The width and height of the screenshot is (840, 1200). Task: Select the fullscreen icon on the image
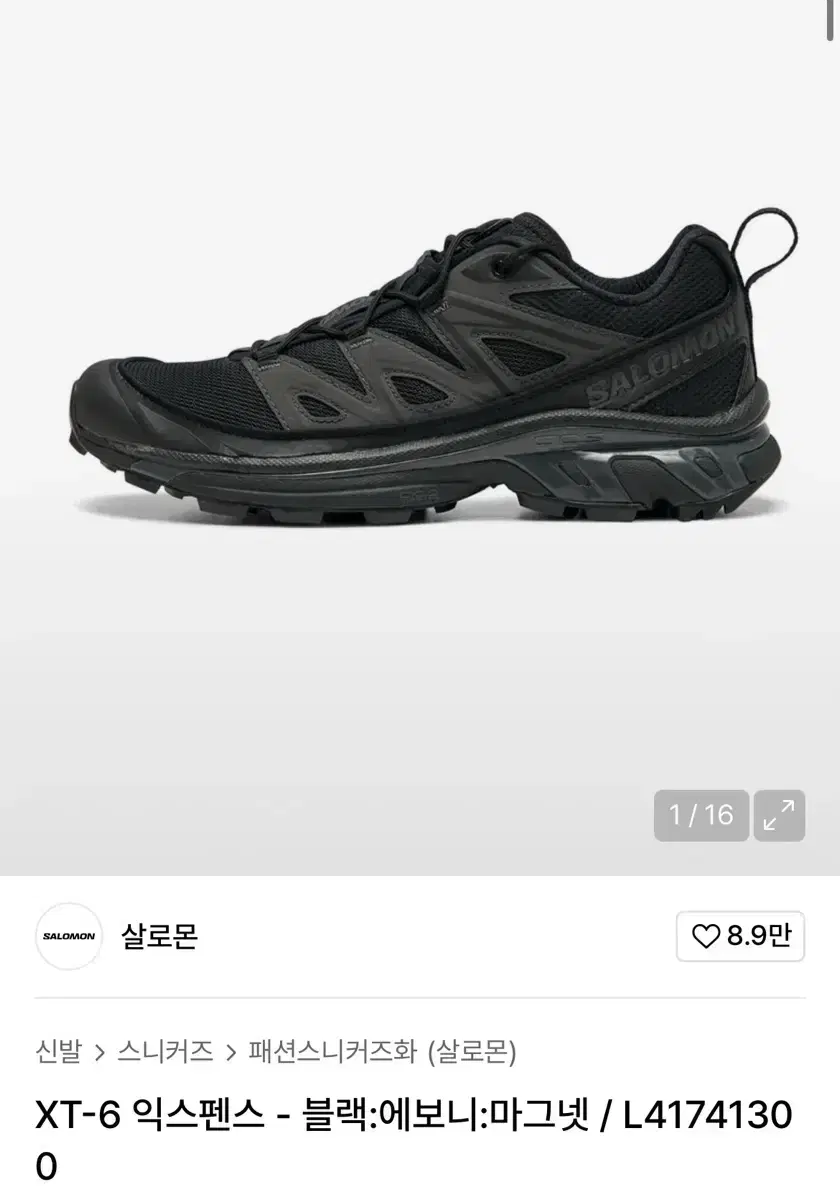point(779,816)
